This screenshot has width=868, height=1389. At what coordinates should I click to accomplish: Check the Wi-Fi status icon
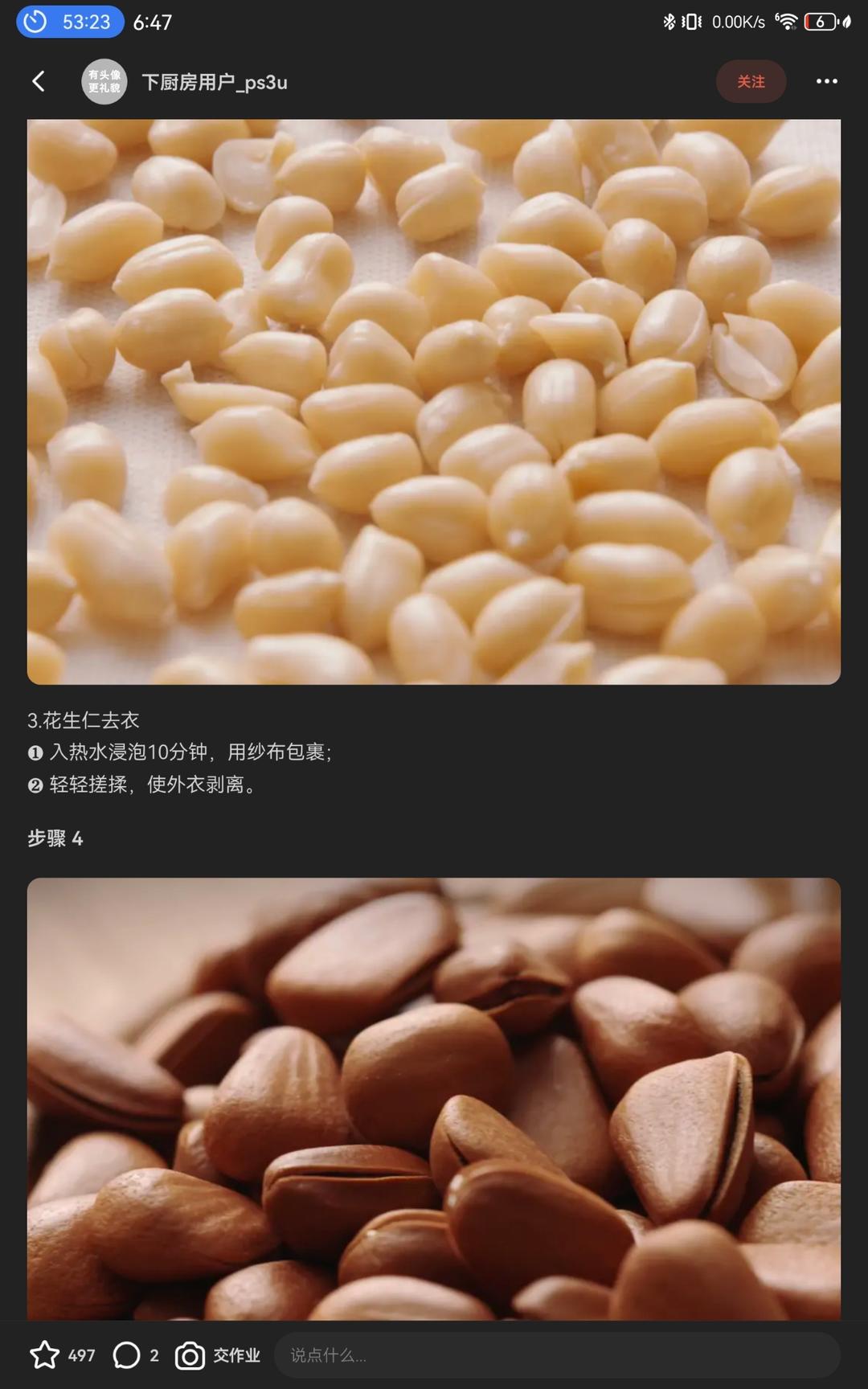[x=788, y=22]
